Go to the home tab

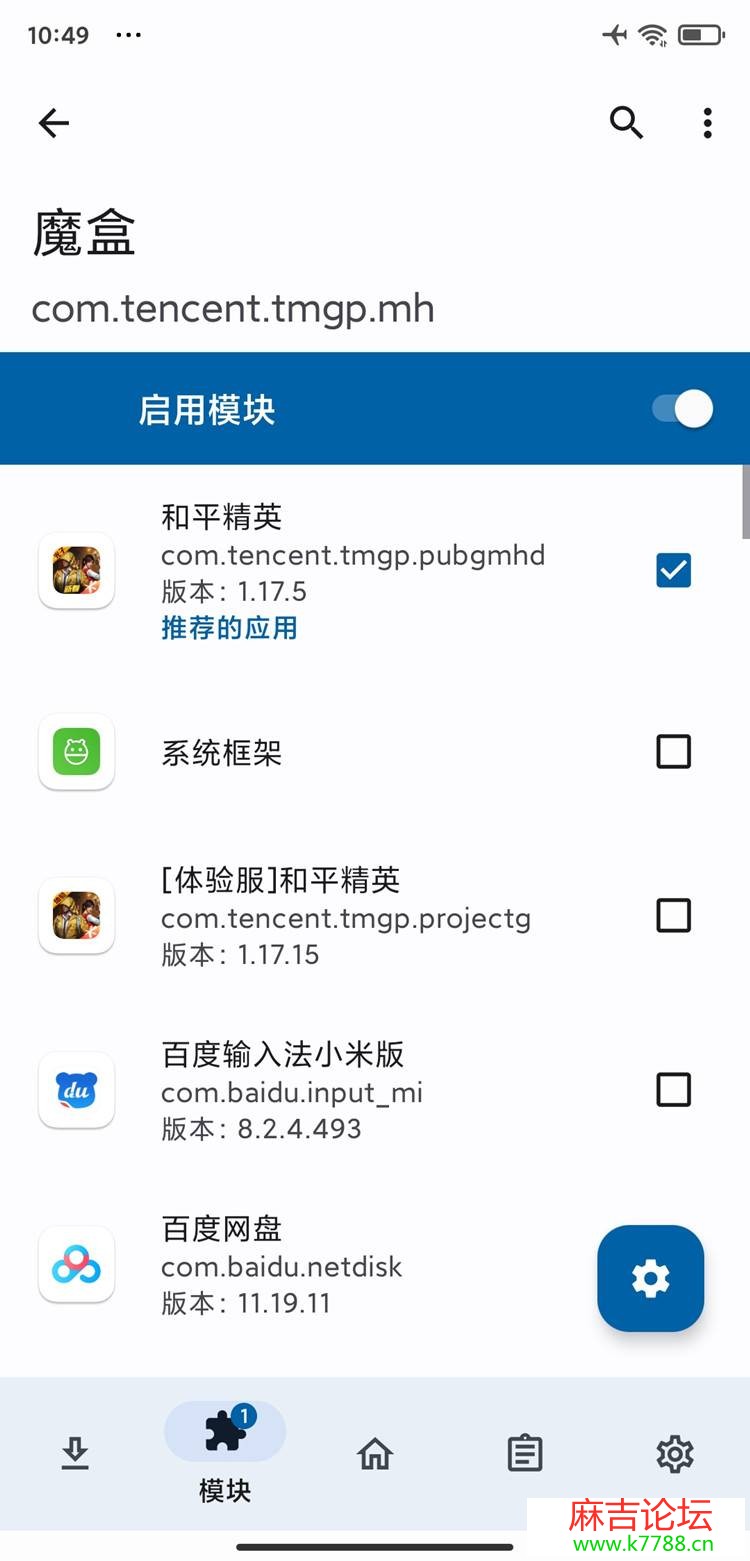coord(375,1453)
